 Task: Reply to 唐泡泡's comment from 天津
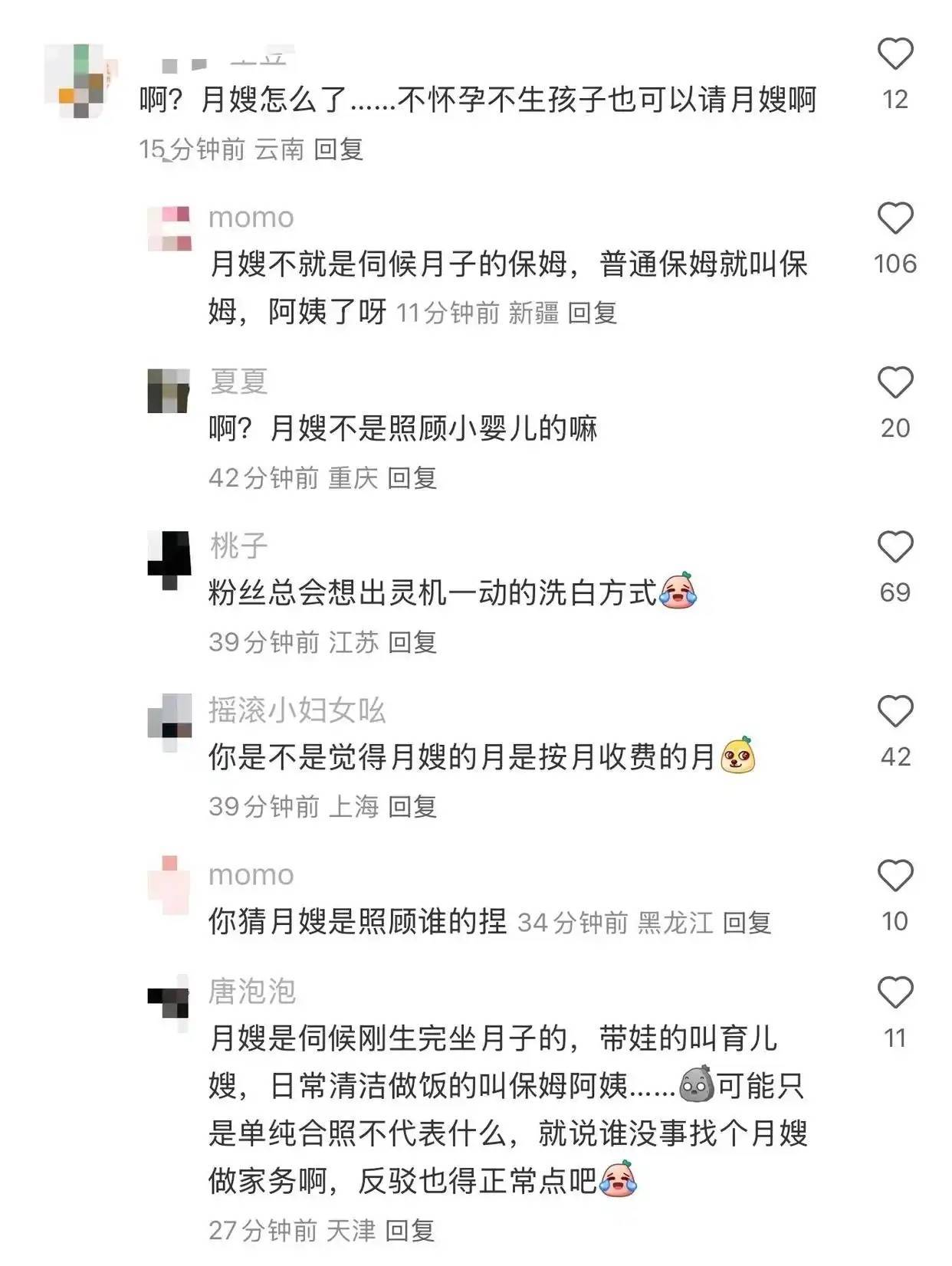click(409, 1231)
